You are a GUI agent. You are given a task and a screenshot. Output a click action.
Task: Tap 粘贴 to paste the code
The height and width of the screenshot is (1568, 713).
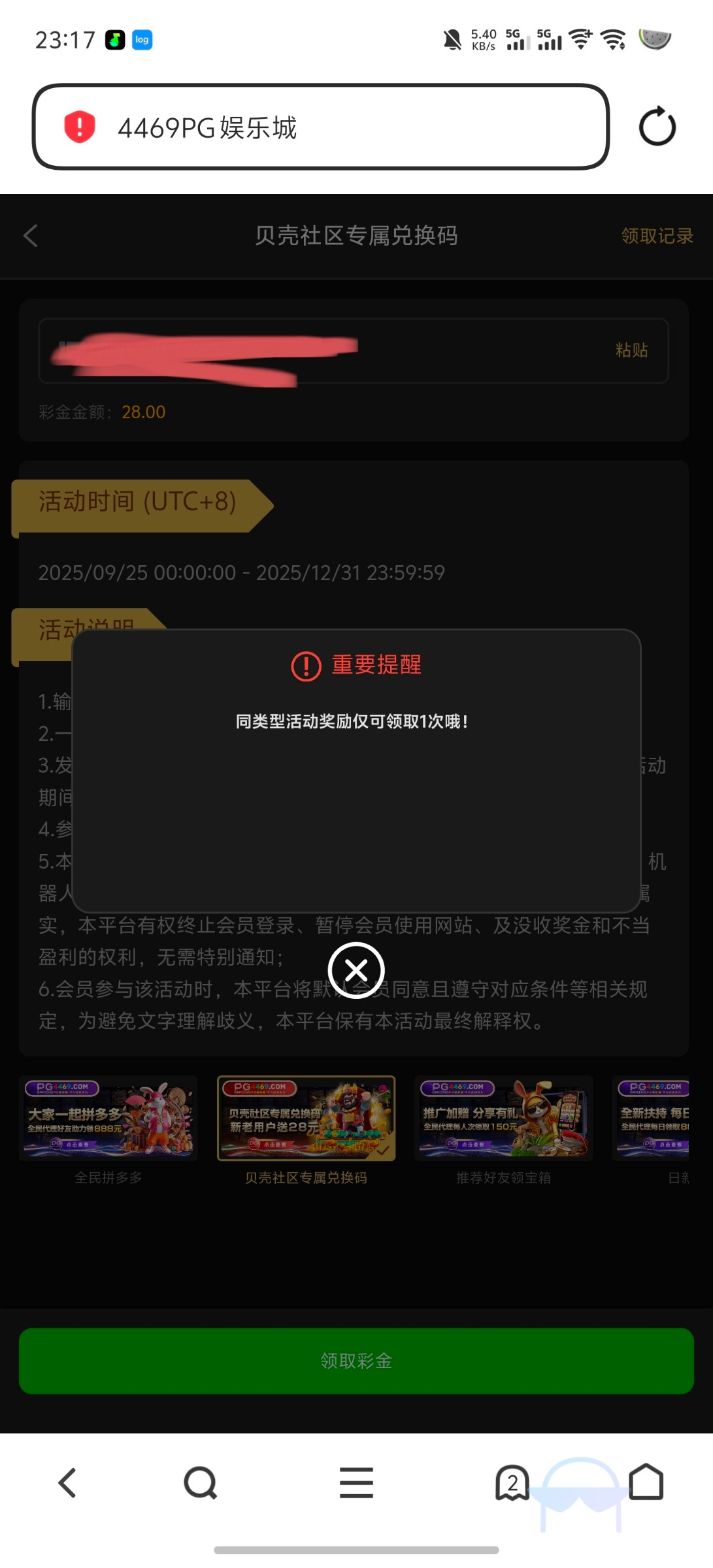[x=631, y=350]
